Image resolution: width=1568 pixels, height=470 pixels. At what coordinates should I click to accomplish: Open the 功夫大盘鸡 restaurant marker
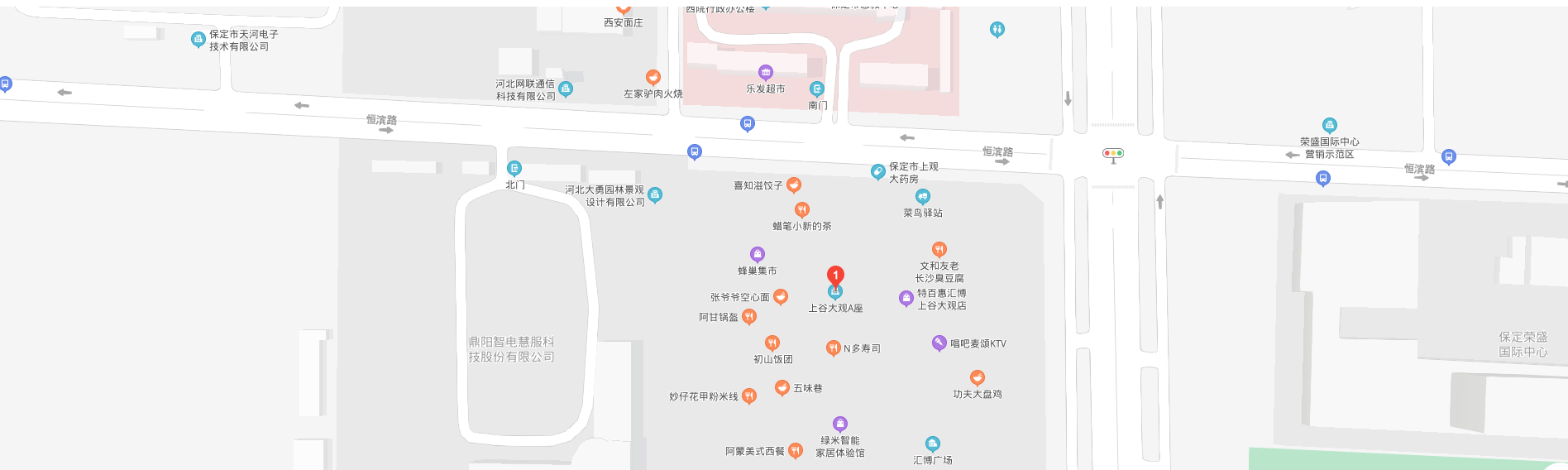[x=978, y=378]
